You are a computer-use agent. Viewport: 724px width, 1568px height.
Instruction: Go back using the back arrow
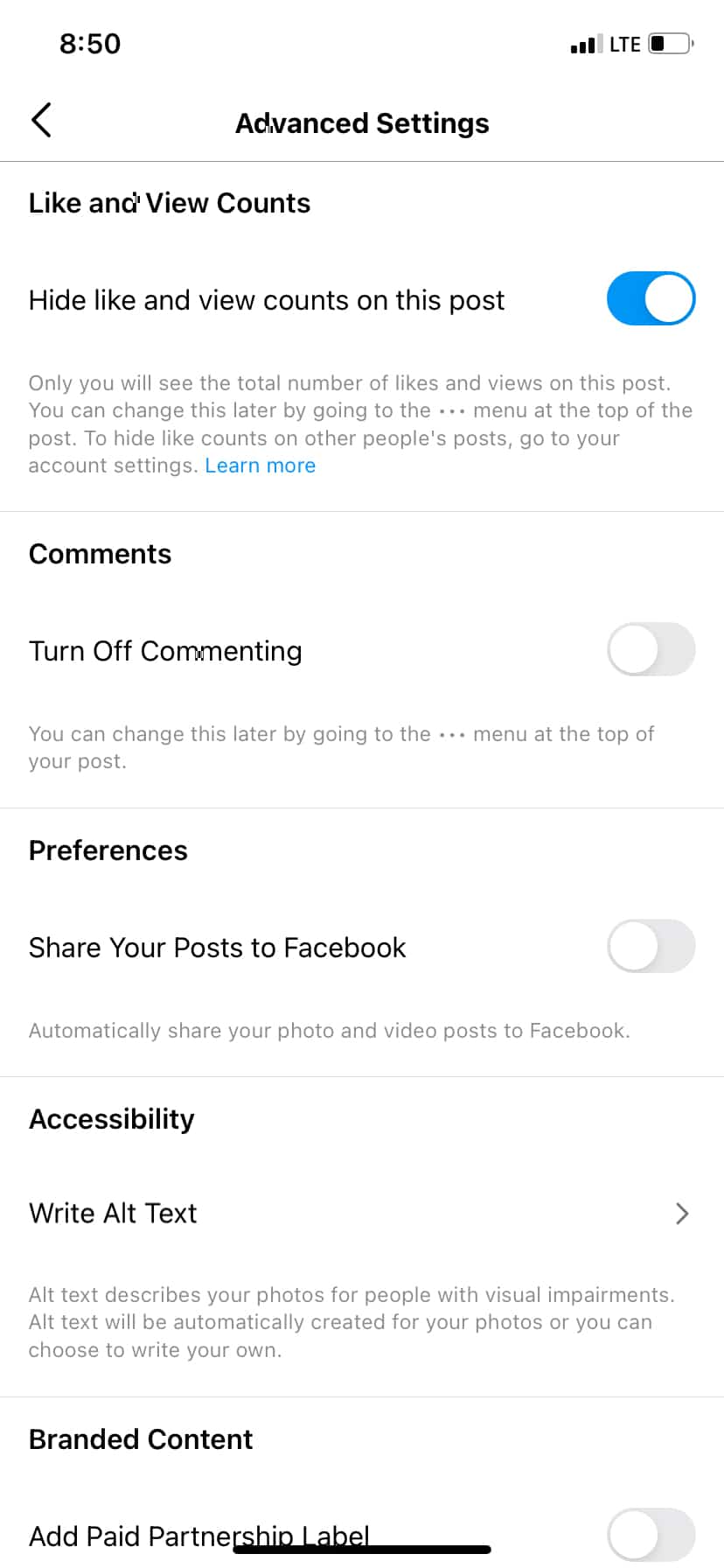[41, 120]
